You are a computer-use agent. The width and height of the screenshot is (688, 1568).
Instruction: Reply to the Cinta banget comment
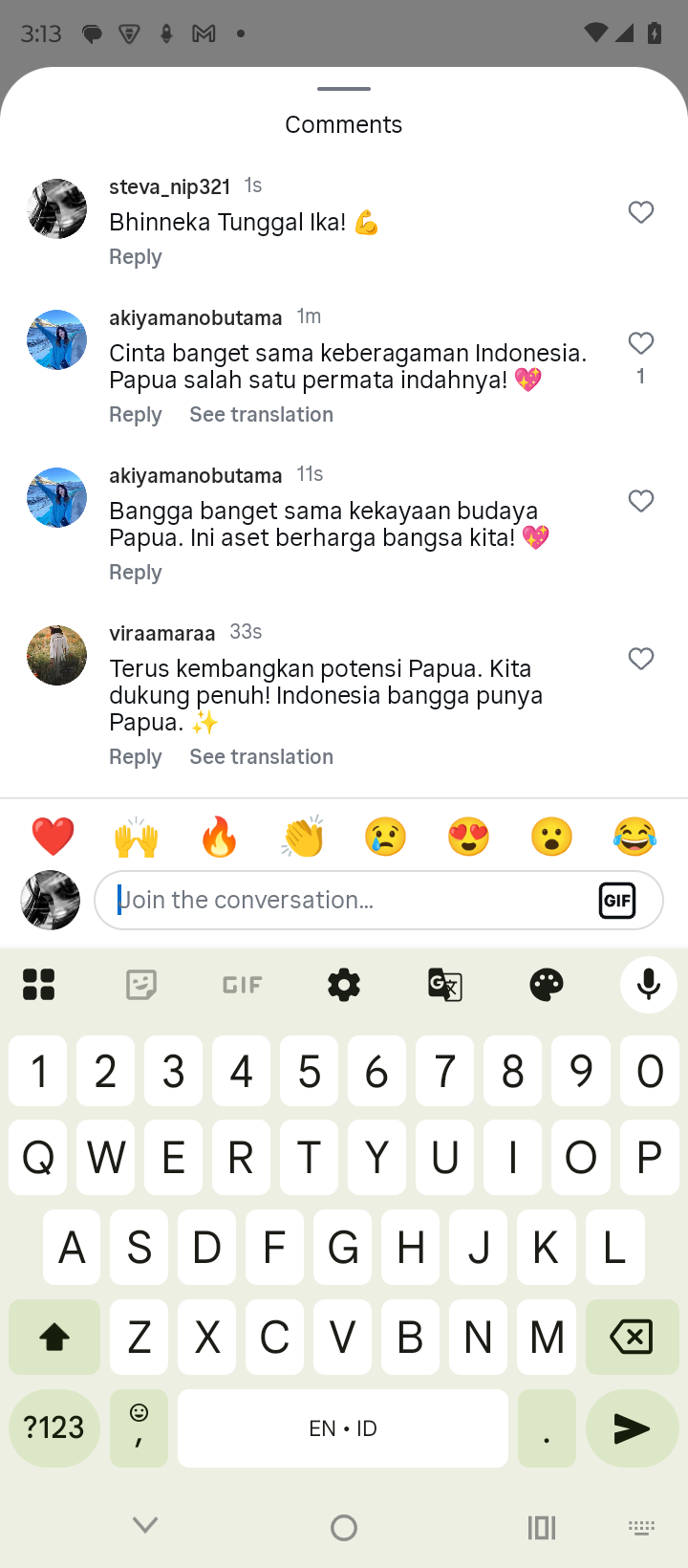(136, 415)
